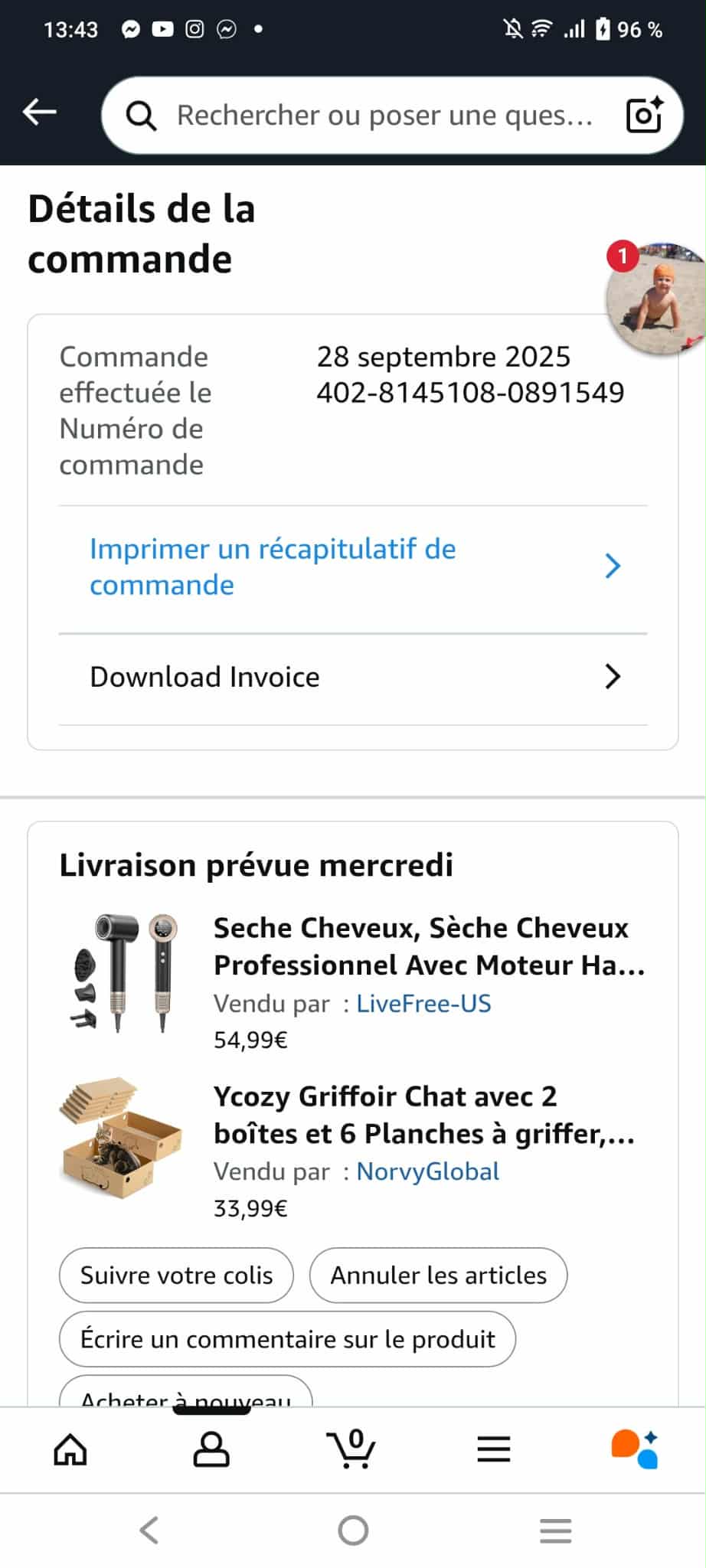This screenshot has height=1568, width=706.
Task: Open the Ycozy Griffoir Chat product
Action: 423,1115
